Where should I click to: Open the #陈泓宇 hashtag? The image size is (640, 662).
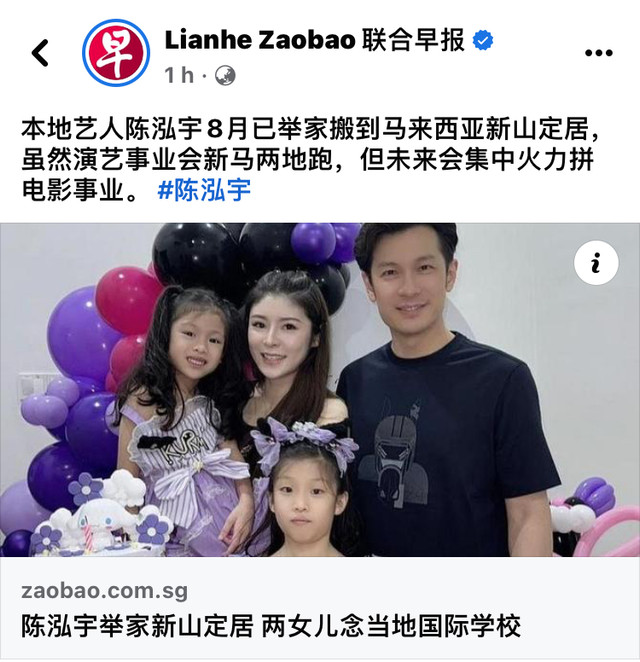tap(204, 189)
